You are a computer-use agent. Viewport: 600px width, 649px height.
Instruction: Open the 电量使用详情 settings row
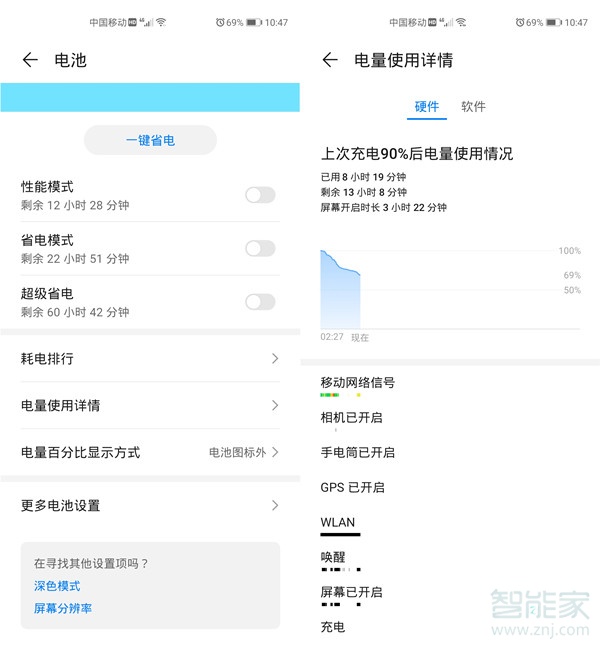point(150,405)
